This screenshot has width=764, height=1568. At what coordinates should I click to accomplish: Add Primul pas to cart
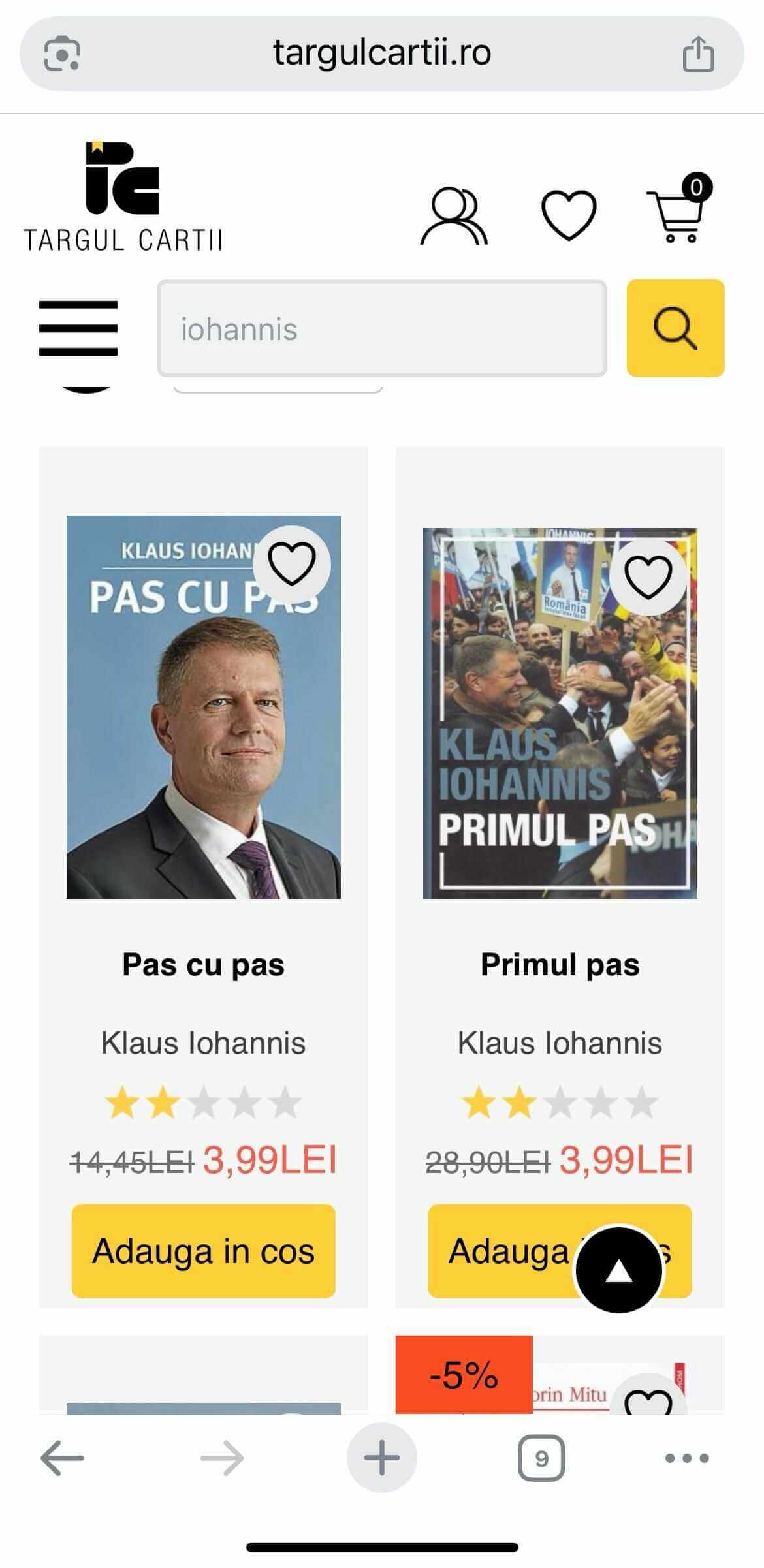pyautogui.click(x=496, y=1251)
